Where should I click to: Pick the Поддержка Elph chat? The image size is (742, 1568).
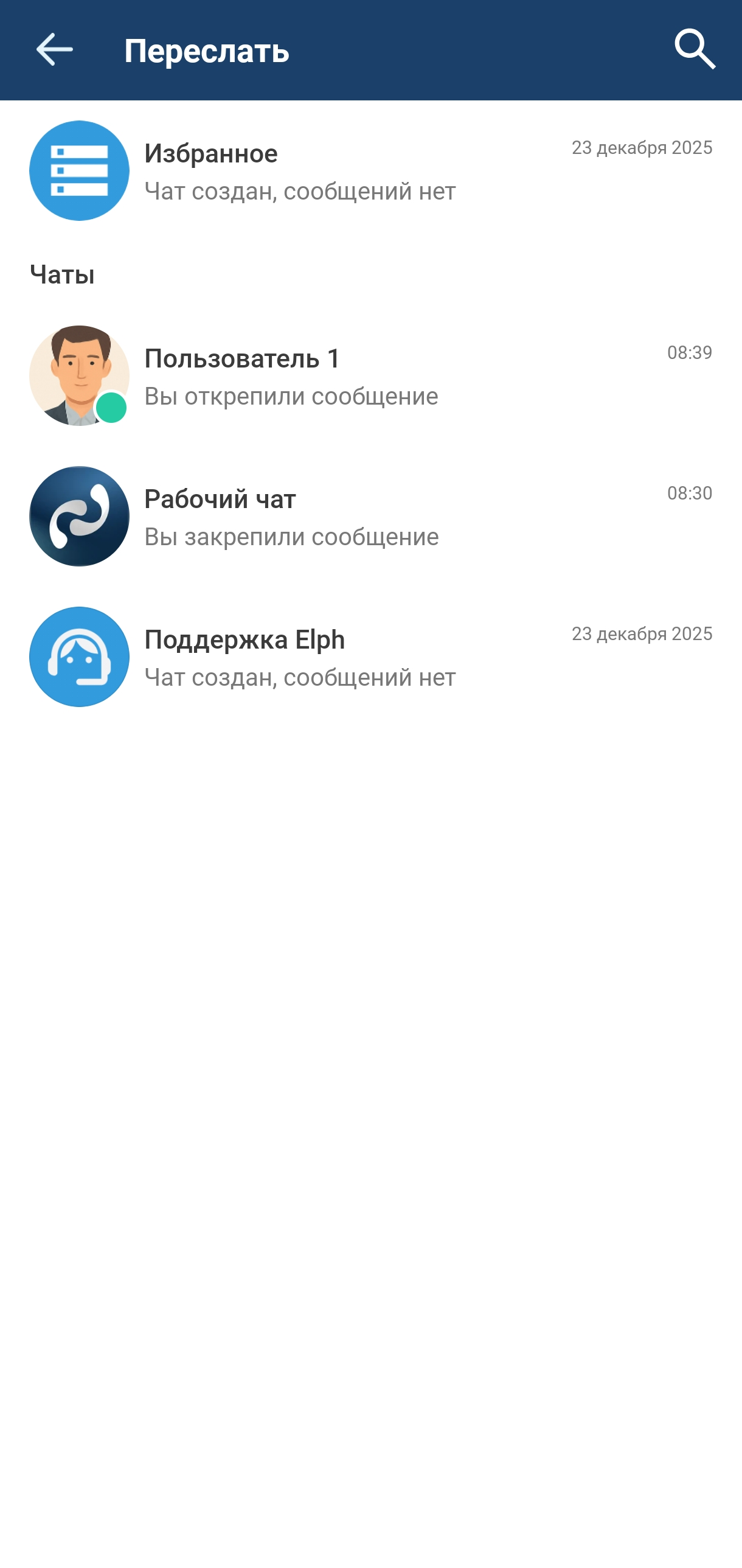click(x=370, y=657)
